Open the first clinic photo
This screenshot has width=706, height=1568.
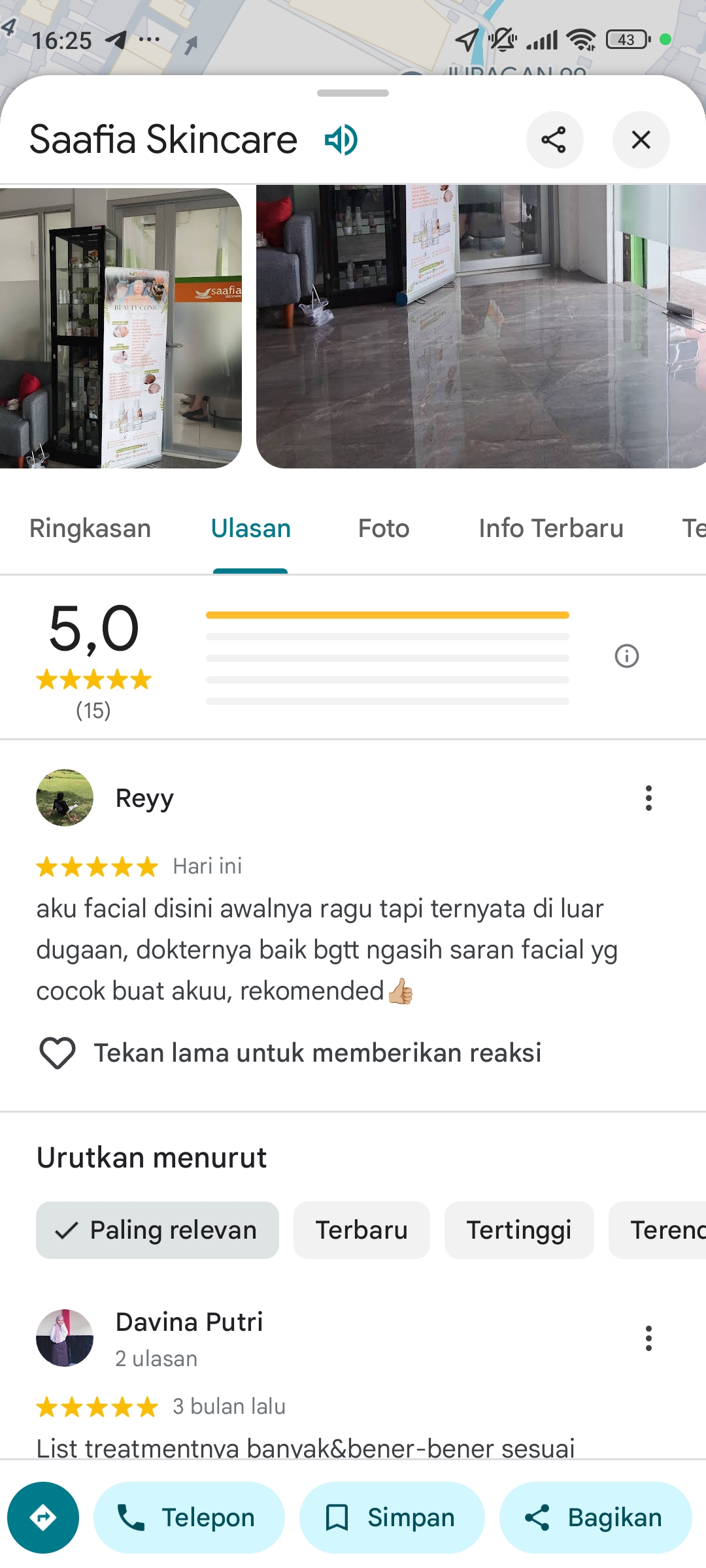pyautogui.click(x=121, y=328)
